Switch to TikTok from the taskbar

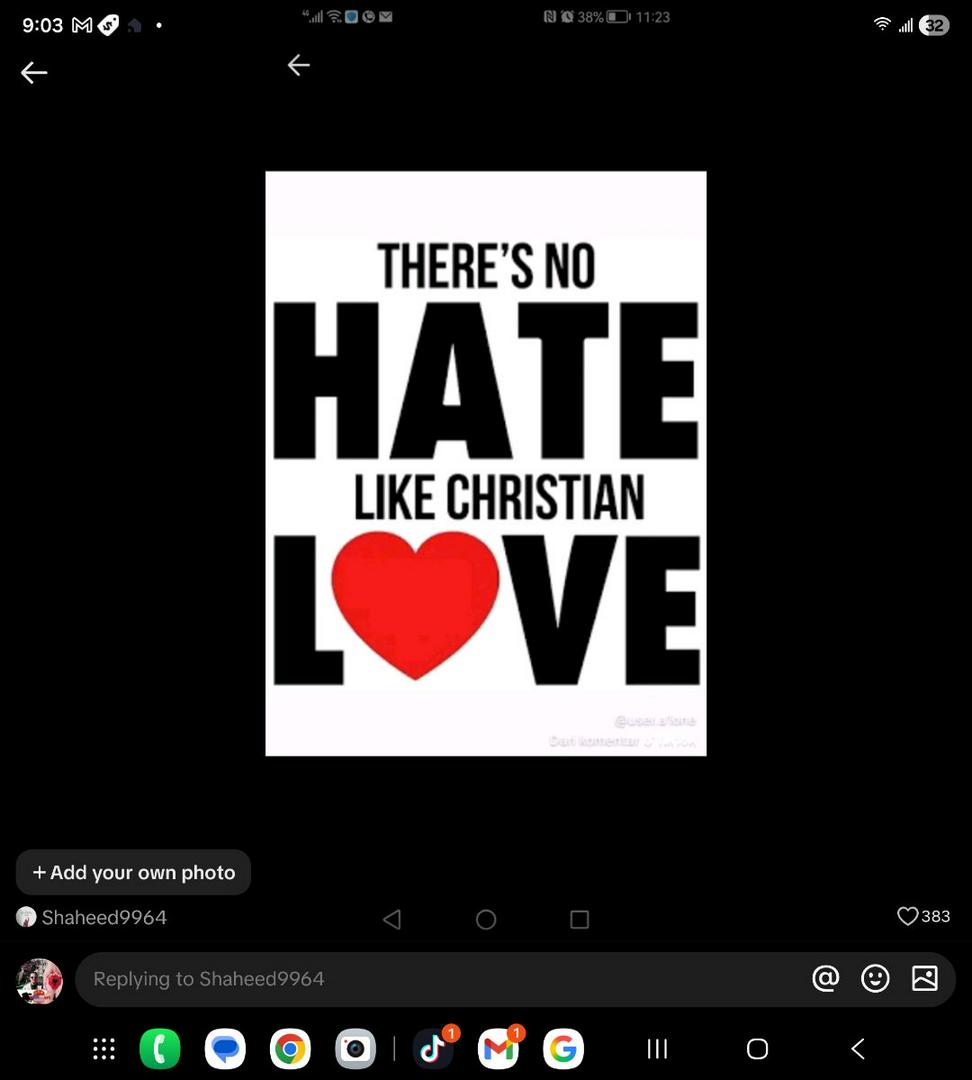[x=433, y=1049]
